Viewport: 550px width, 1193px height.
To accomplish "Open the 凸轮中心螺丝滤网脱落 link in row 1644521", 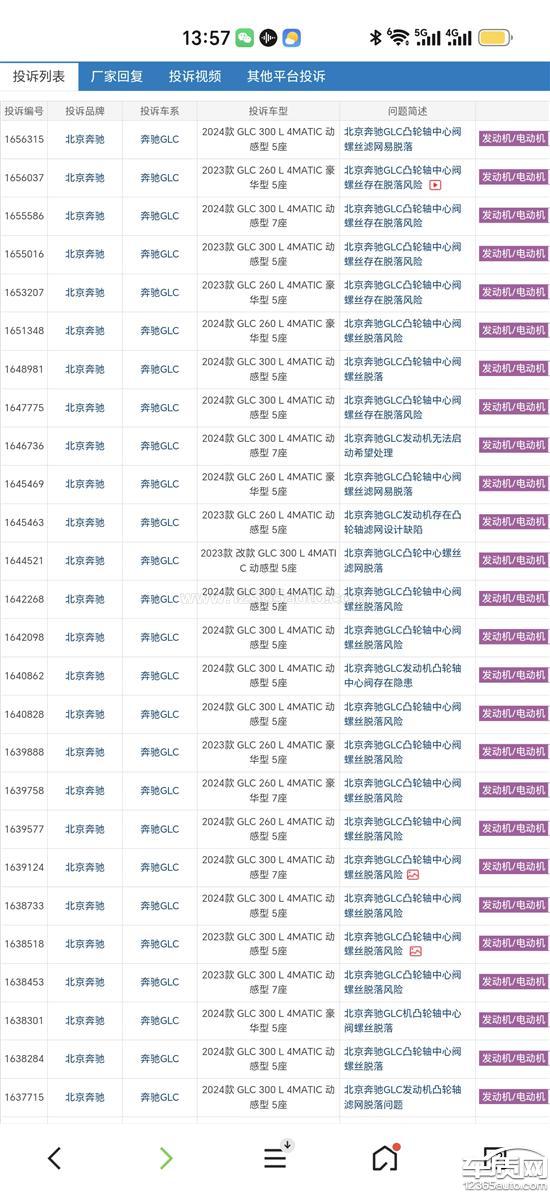I will [x=402, y=561].
